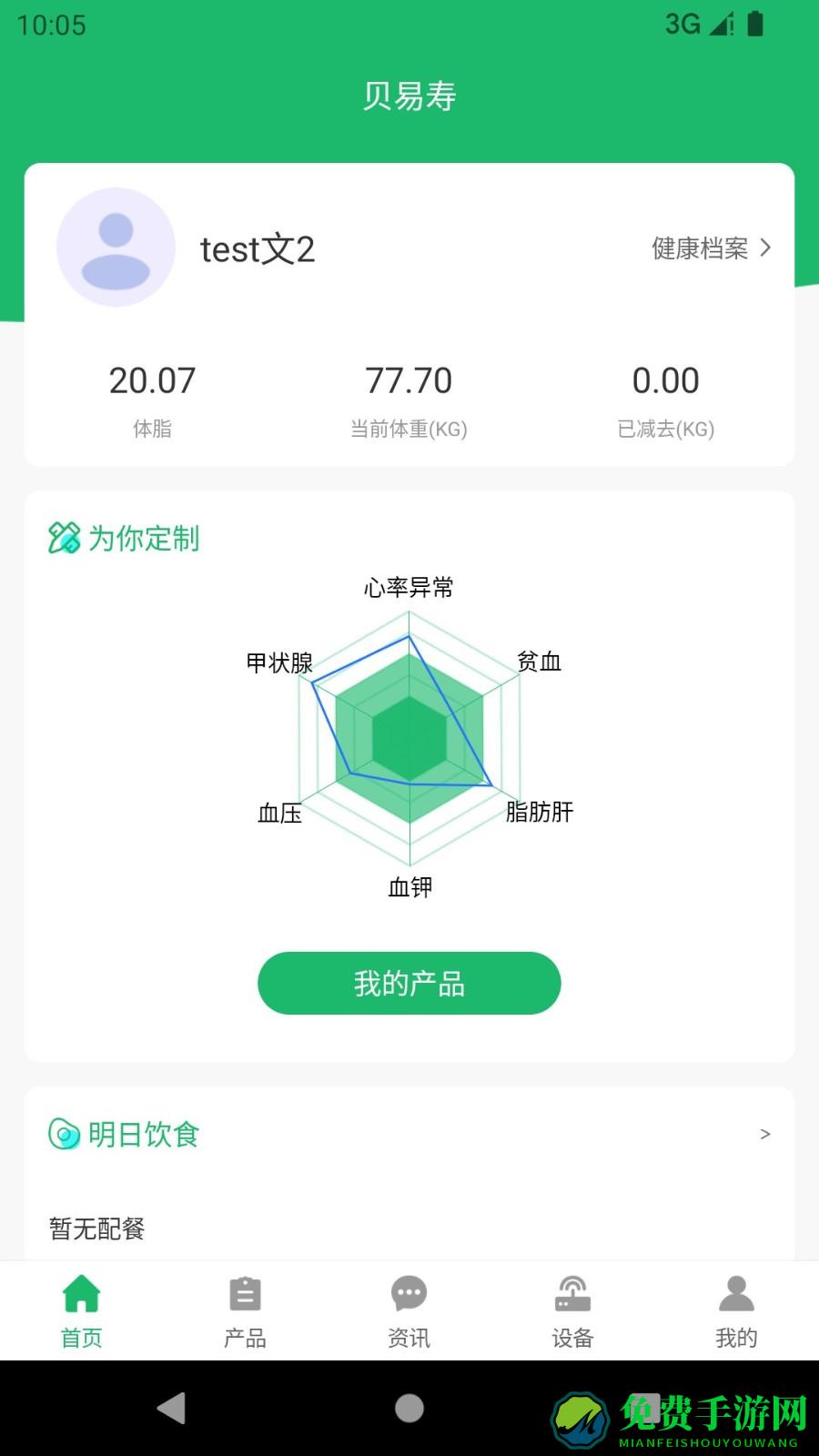Tap the 明日饮食 egg icon
This screenshot has height=1456, width=819.
(x=62, y=1135)
